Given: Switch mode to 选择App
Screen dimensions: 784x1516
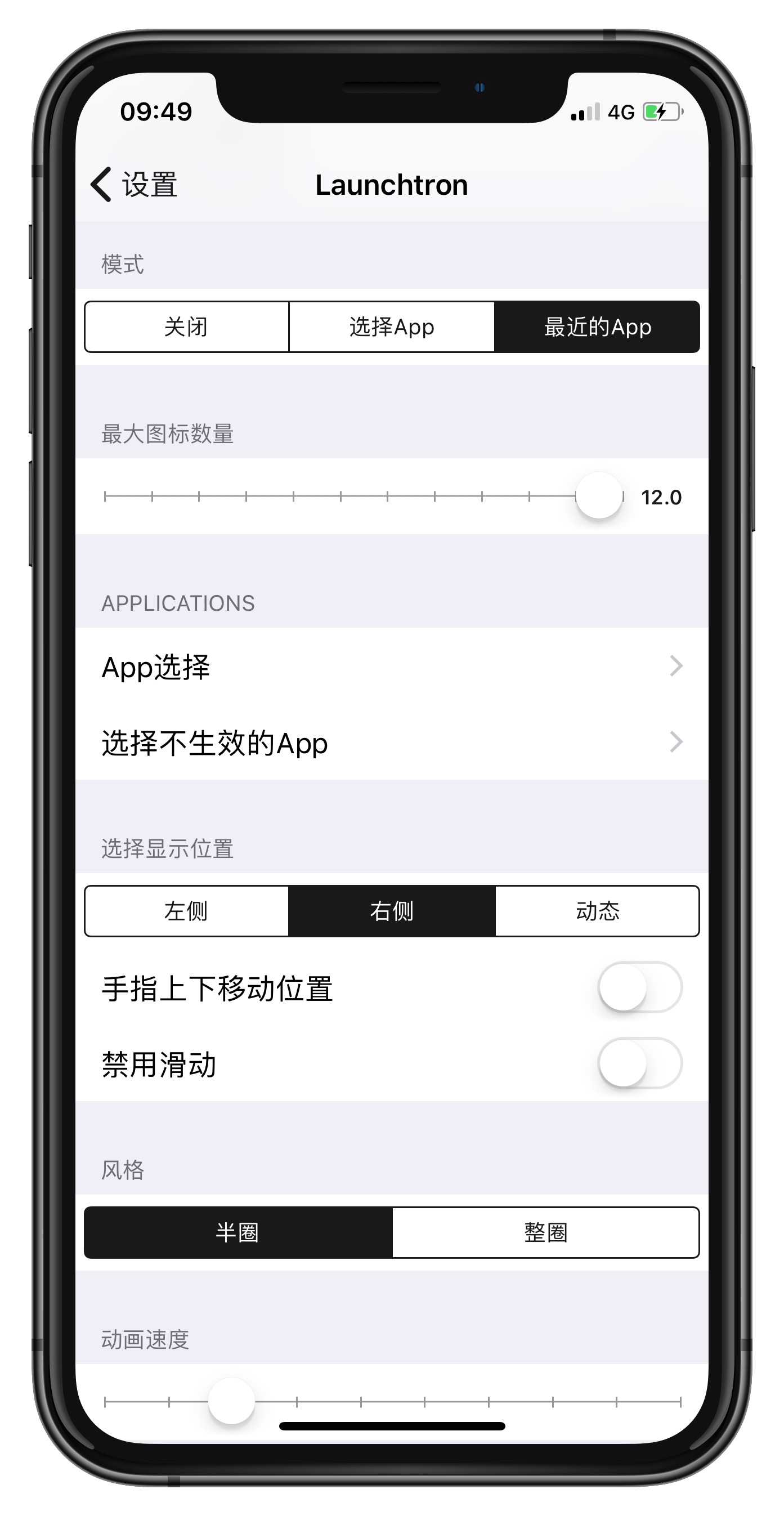Looking at the screenshot, I should 391,327.
